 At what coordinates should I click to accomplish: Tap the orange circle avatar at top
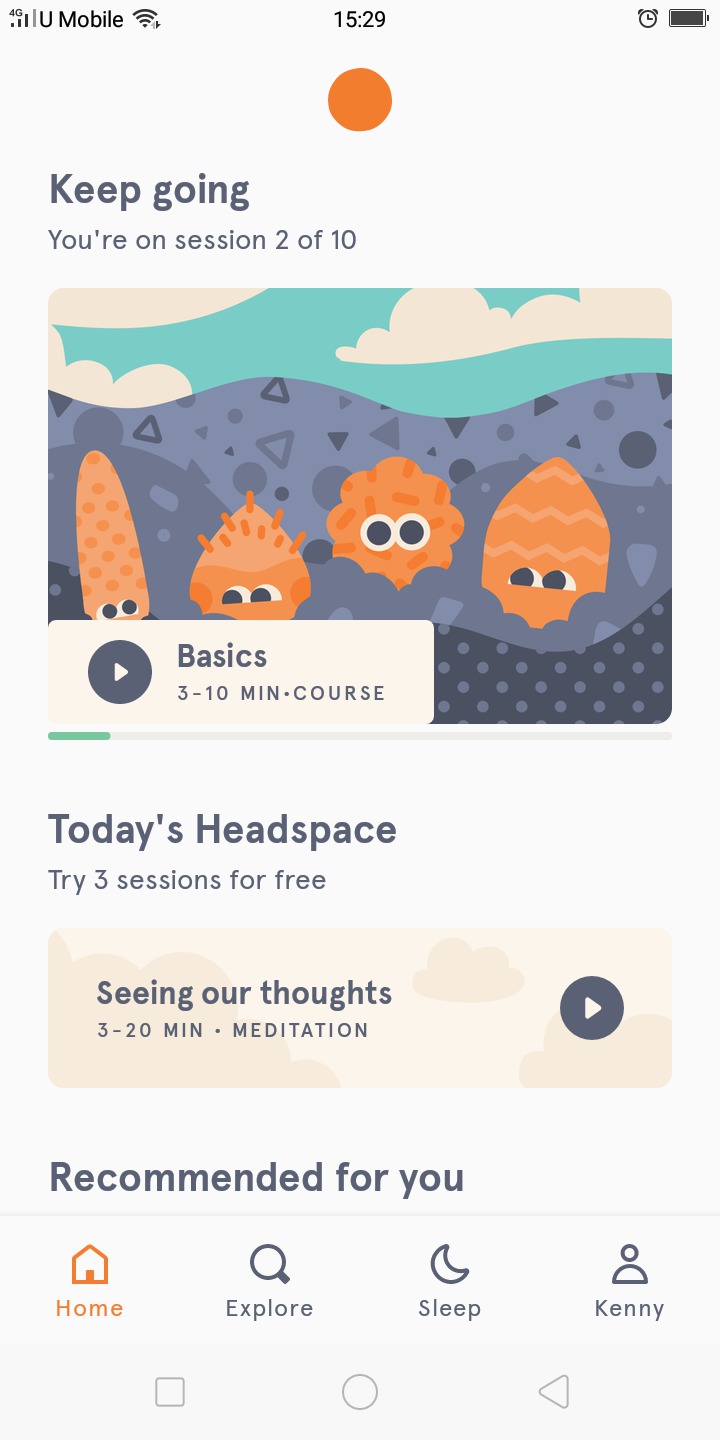point(360,100)
